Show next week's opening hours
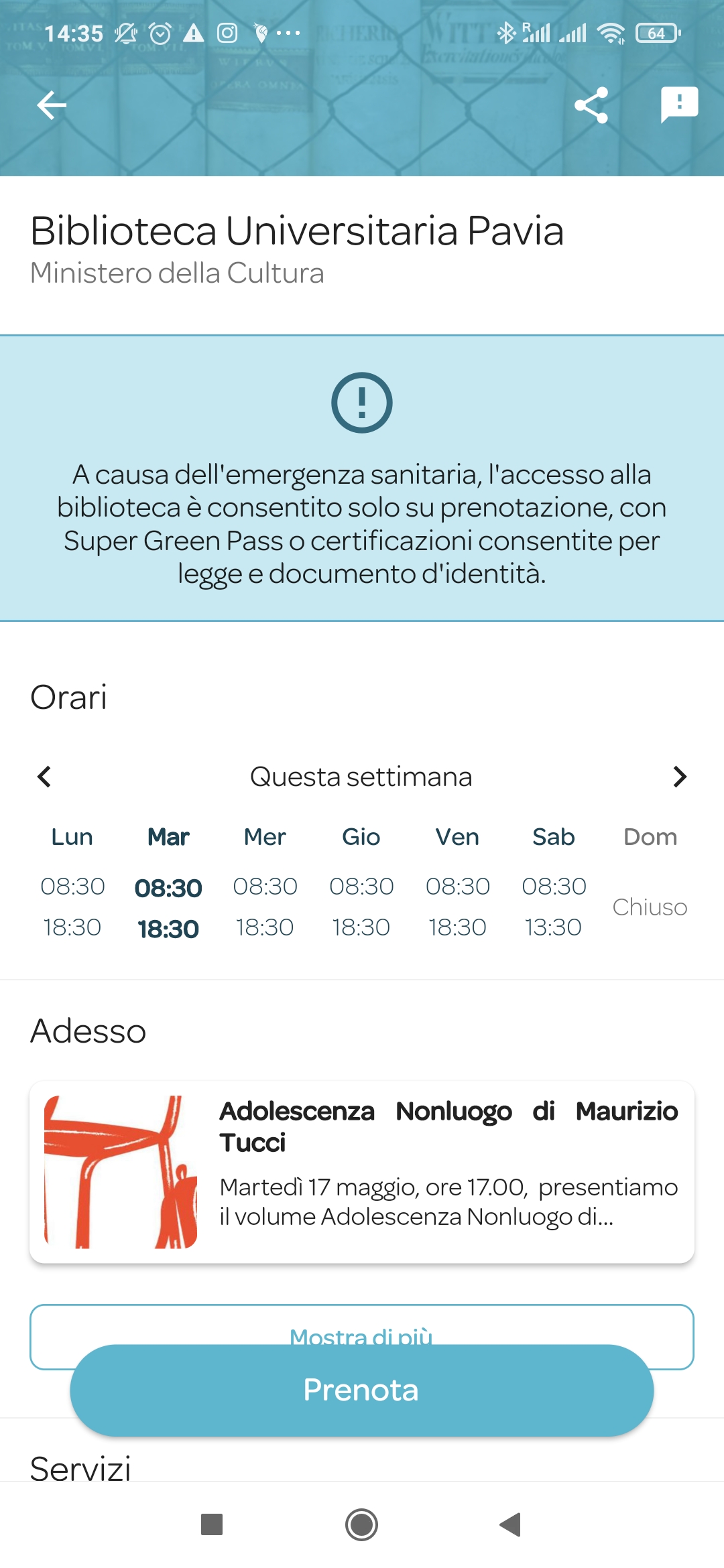 pyautogui.click(x=679, y=777)
